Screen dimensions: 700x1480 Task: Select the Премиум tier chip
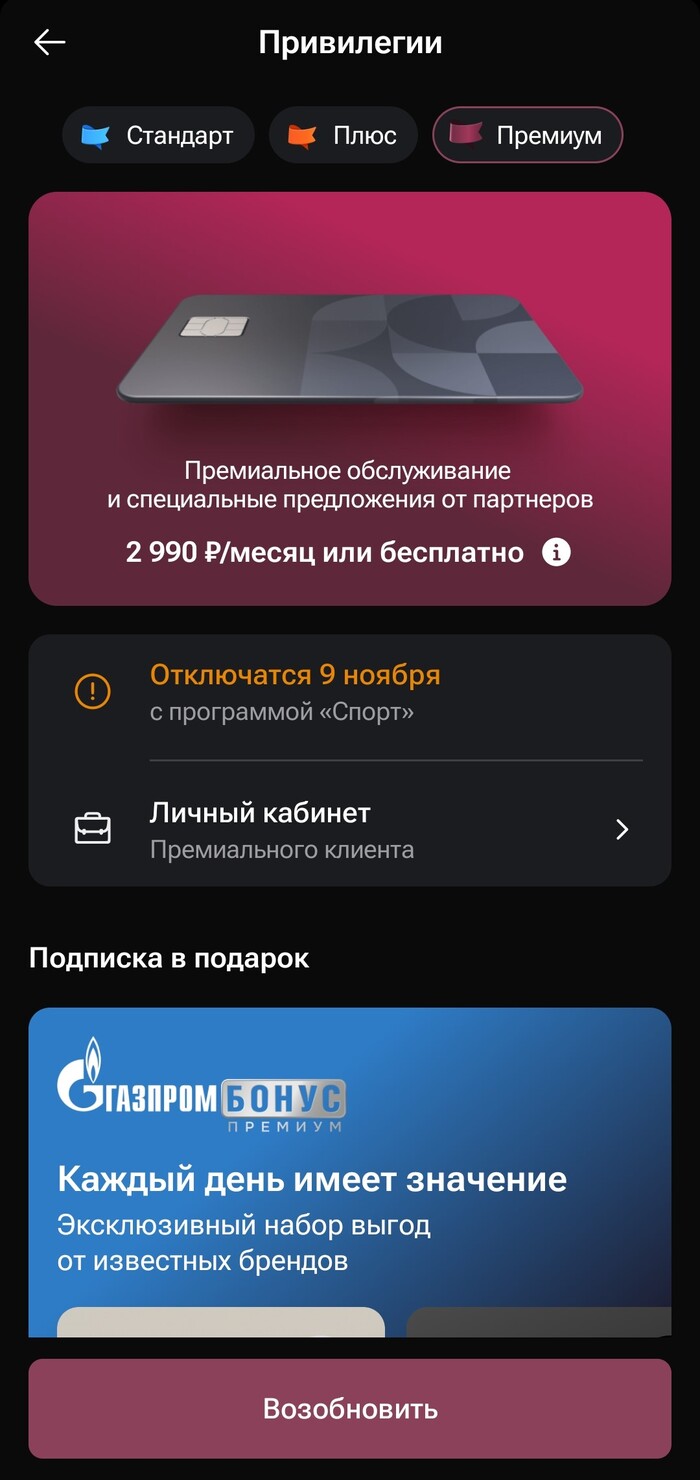click(527, 135)
